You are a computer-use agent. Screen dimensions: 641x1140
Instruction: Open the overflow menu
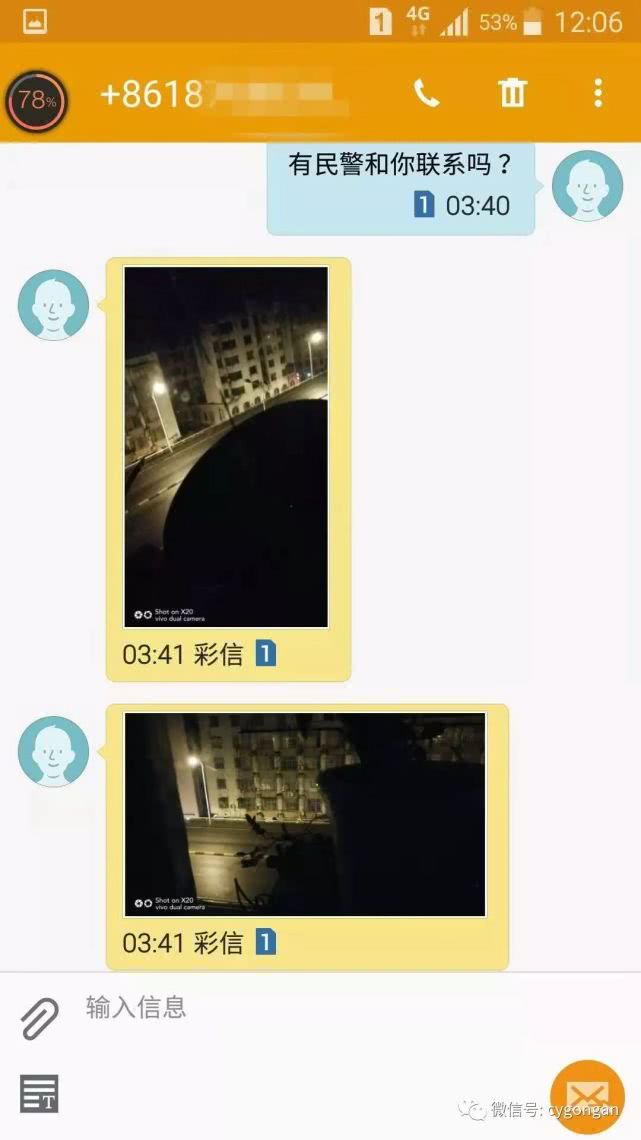pyautogui.click(x=597, y=93)
